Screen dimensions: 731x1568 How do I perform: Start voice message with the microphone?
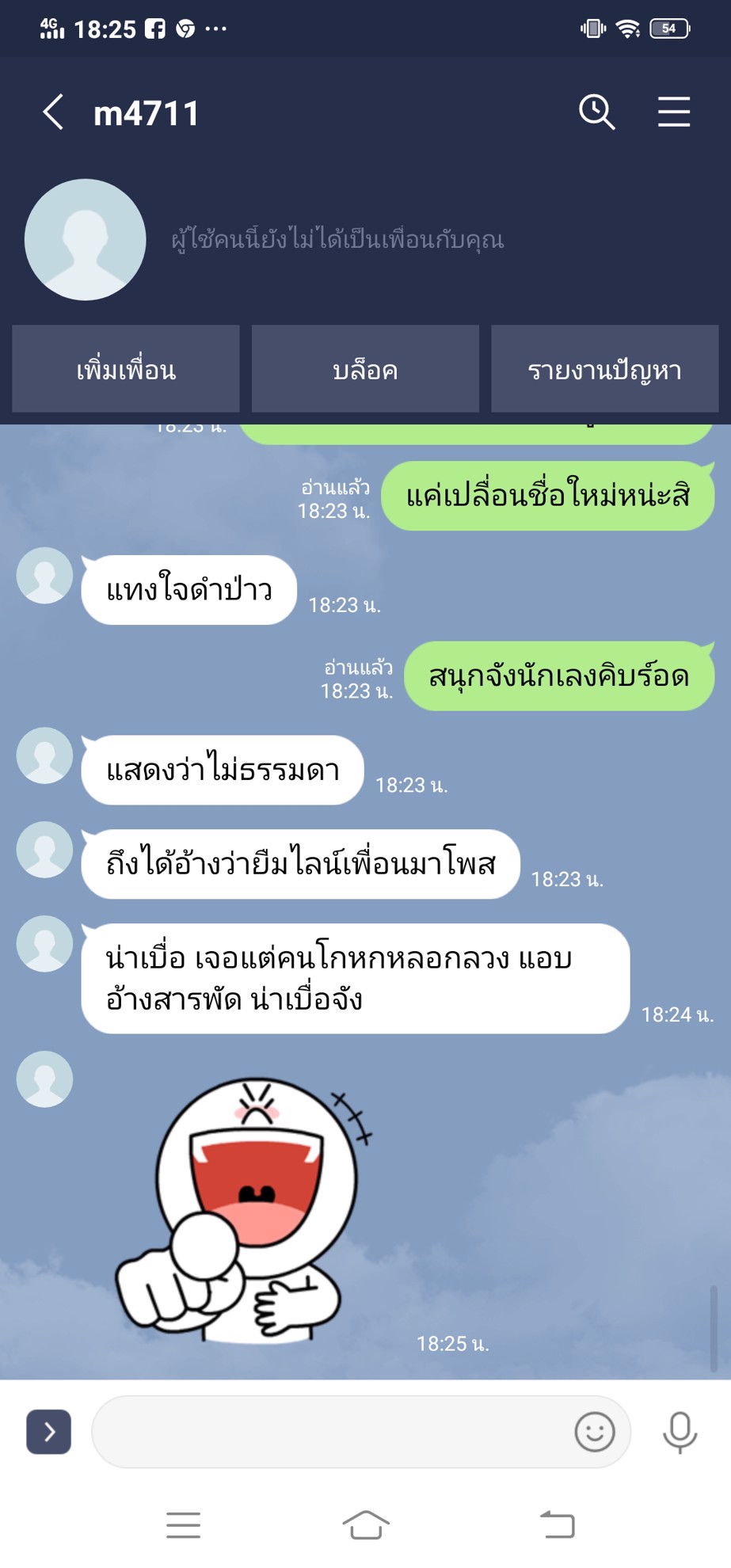point(680,1431)
